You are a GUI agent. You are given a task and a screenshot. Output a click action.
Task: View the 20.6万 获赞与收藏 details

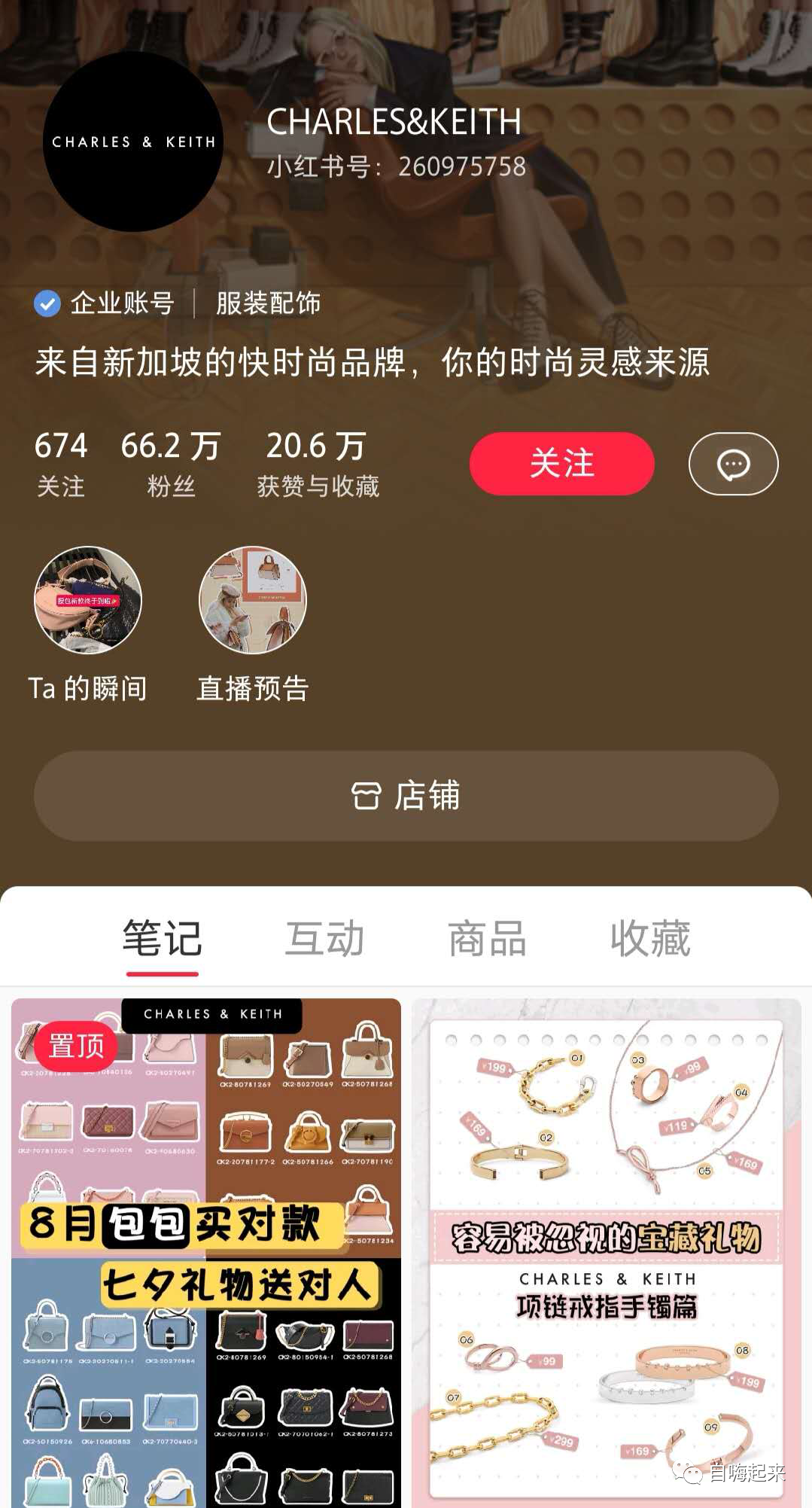tap(318, 464)
